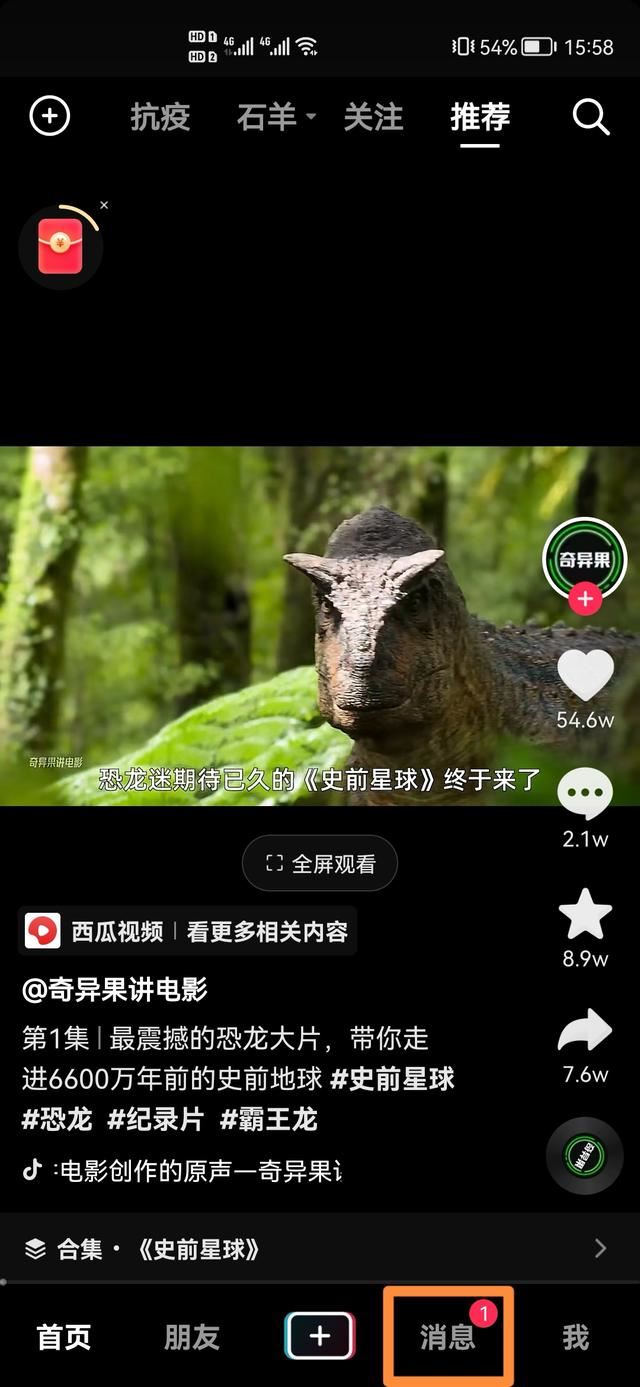
Task: Share the video with arrow icon
Action: click(585, 1032)
